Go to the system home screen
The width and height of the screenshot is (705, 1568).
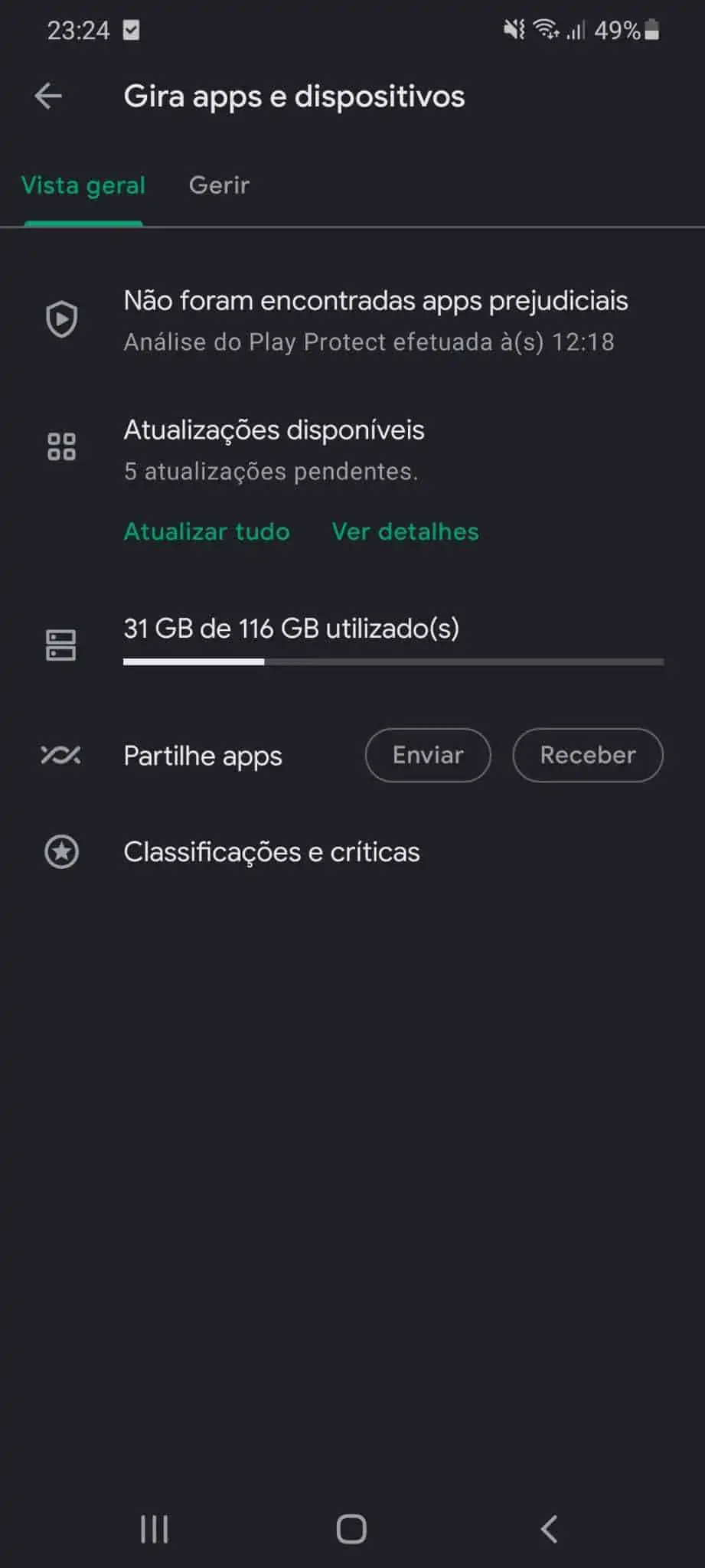[351, 1529]
